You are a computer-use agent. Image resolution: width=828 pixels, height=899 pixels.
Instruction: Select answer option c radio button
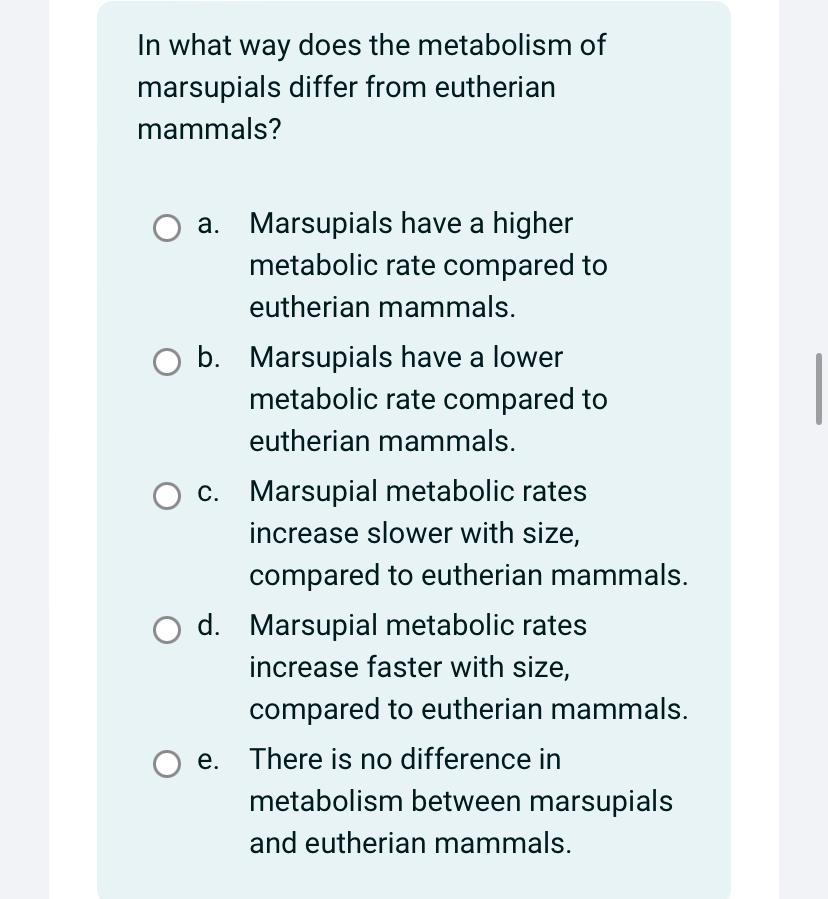tap(167, 496)
